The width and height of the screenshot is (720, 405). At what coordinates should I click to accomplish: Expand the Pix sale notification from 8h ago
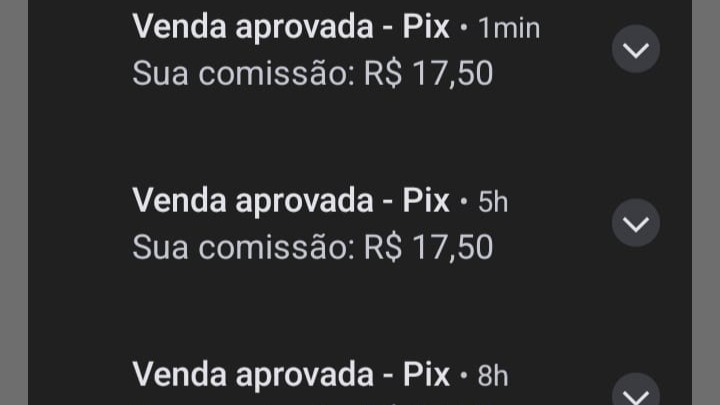(636, 391)
